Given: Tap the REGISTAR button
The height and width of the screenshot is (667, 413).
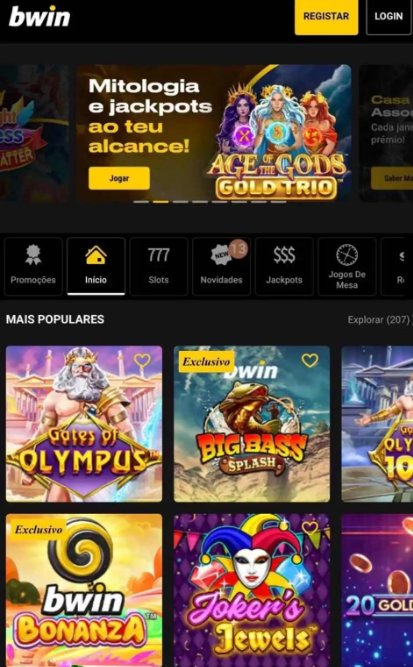Looking at the screenshot, I should (326, 16).
